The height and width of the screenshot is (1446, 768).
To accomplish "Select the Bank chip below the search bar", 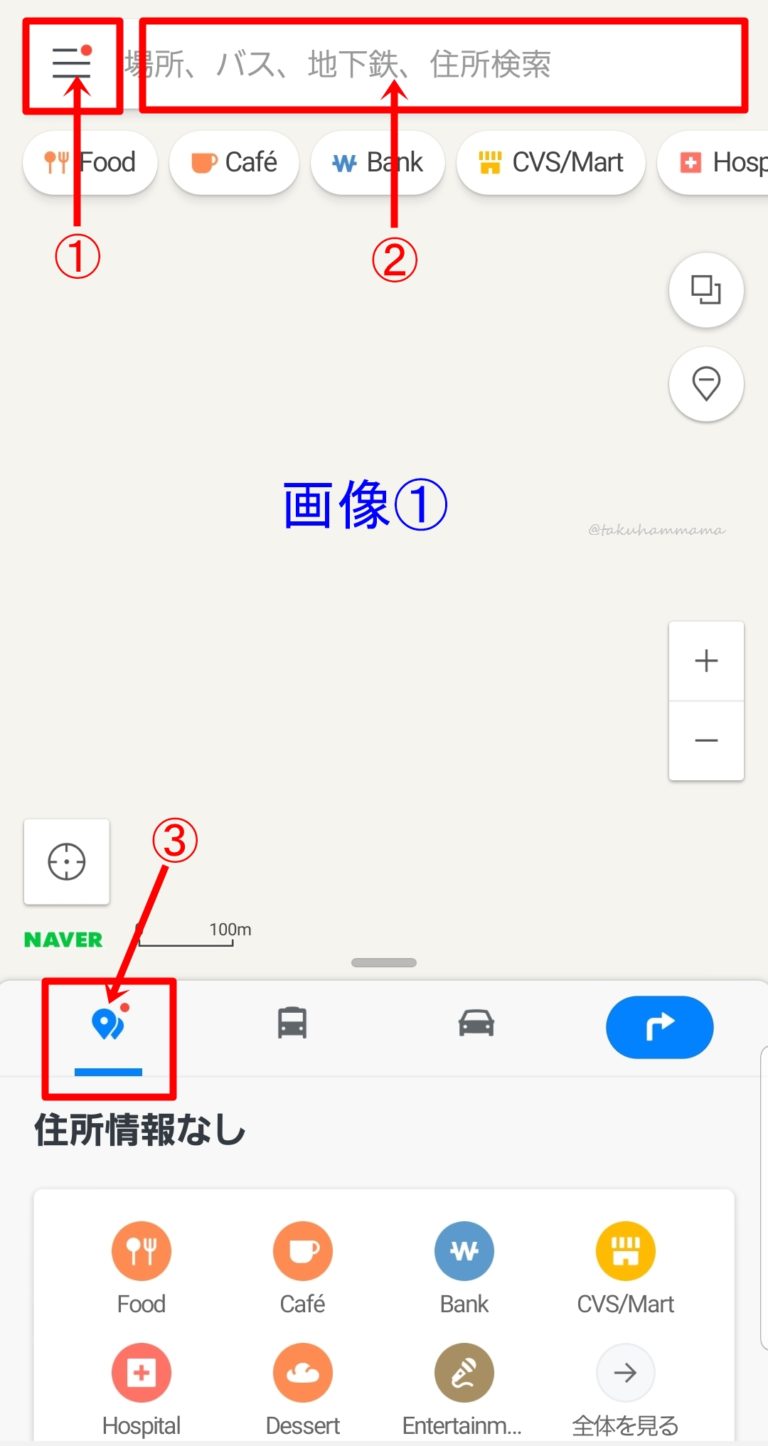I will [x=378, y=162].
